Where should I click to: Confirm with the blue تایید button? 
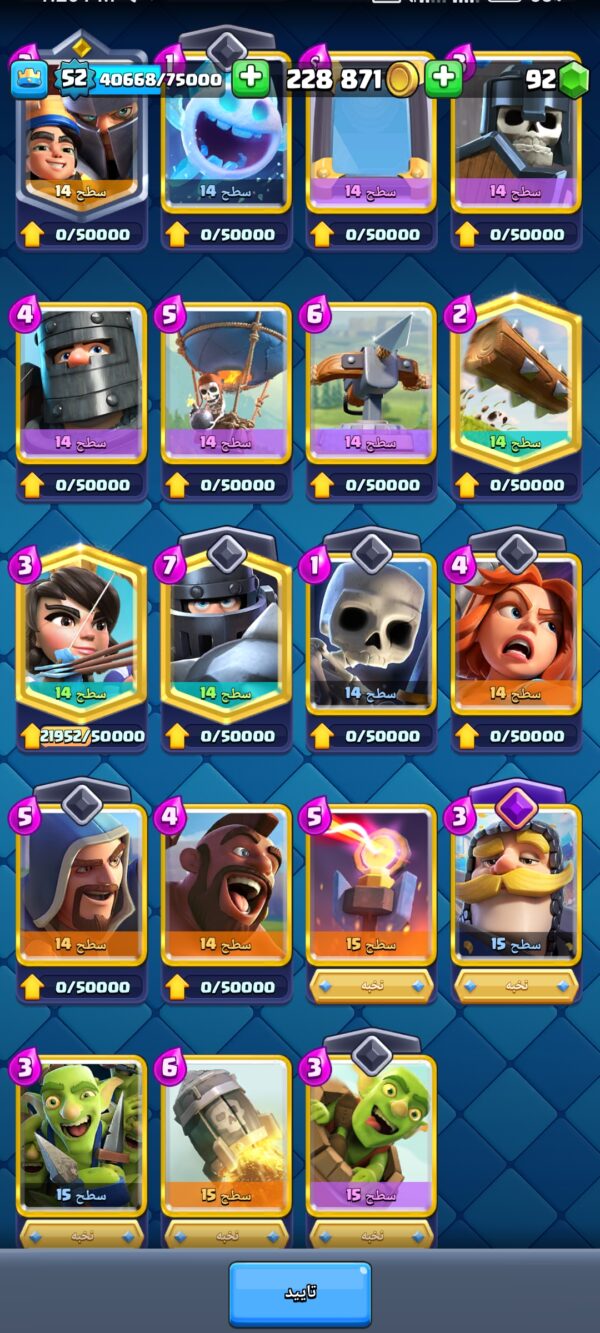pos(300,1293)
